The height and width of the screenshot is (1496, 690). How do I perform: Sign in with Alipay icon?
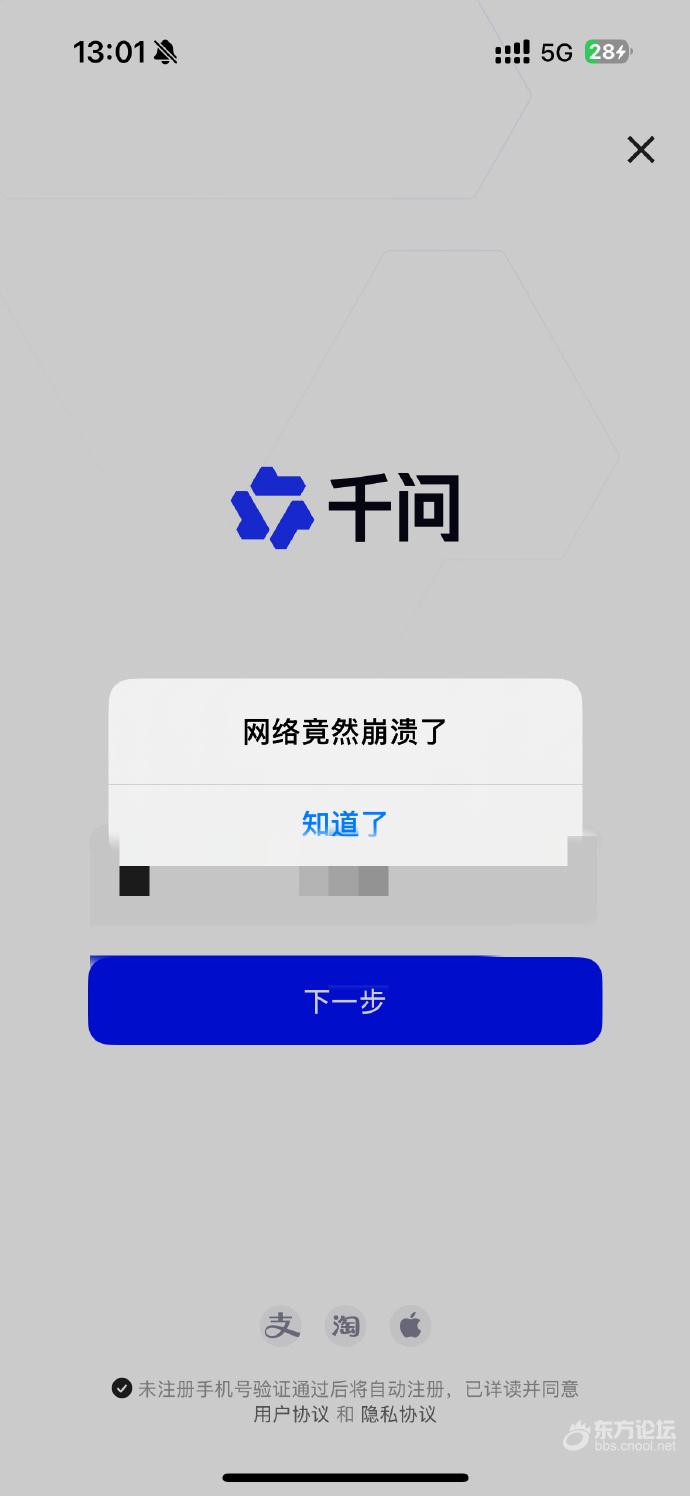coord(281,1326)
